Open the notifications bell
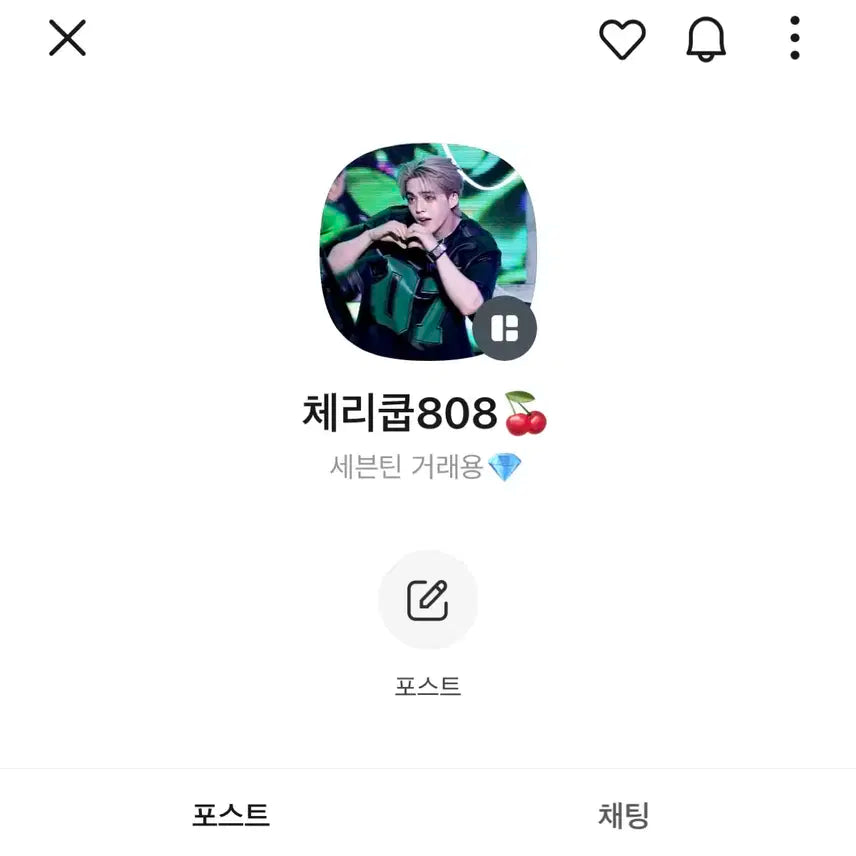Viewport: 856px width, 856px height. click(706, 40)
